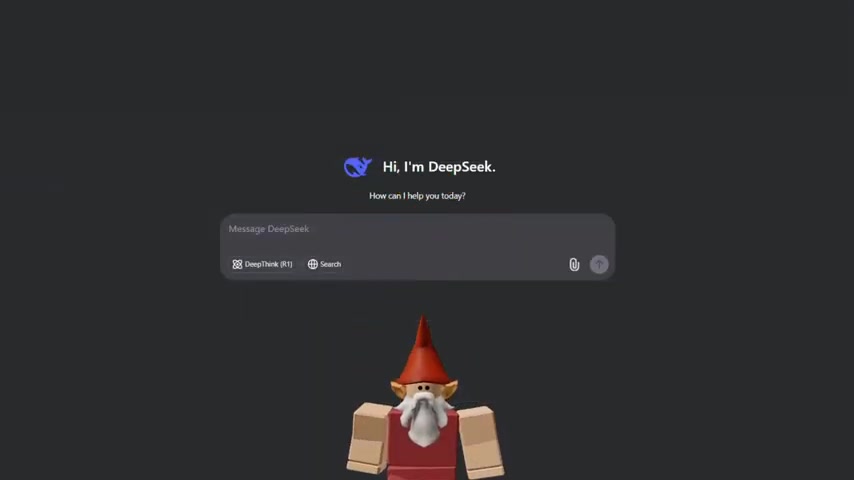Viewport: 854px width, 480px height.
Task: Enable DeepThink (R1) mode
Action: click(x=263, y=264)
